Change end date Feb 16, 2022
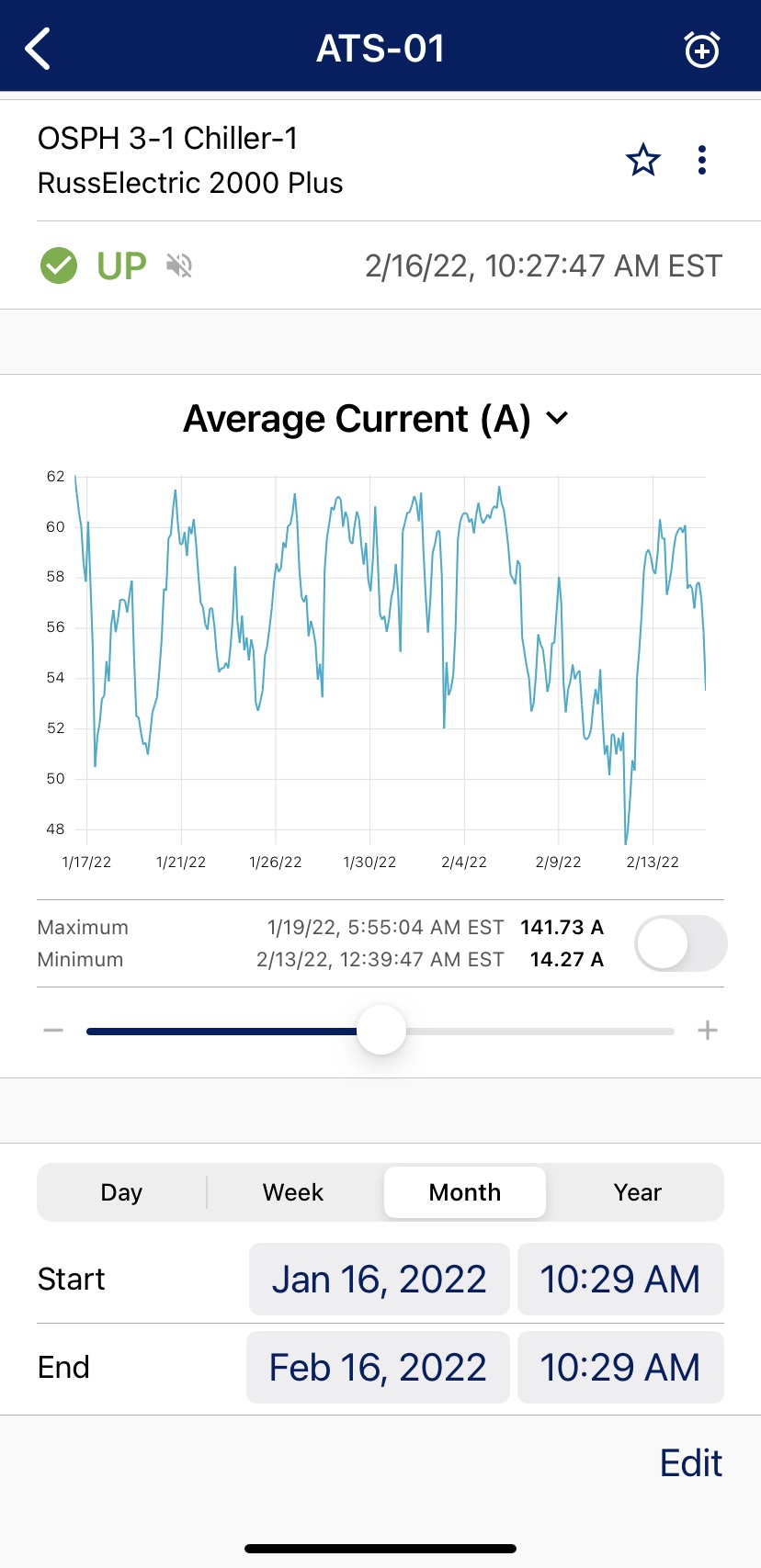This screenshot has height=1568, width=761. (378, 1368)
